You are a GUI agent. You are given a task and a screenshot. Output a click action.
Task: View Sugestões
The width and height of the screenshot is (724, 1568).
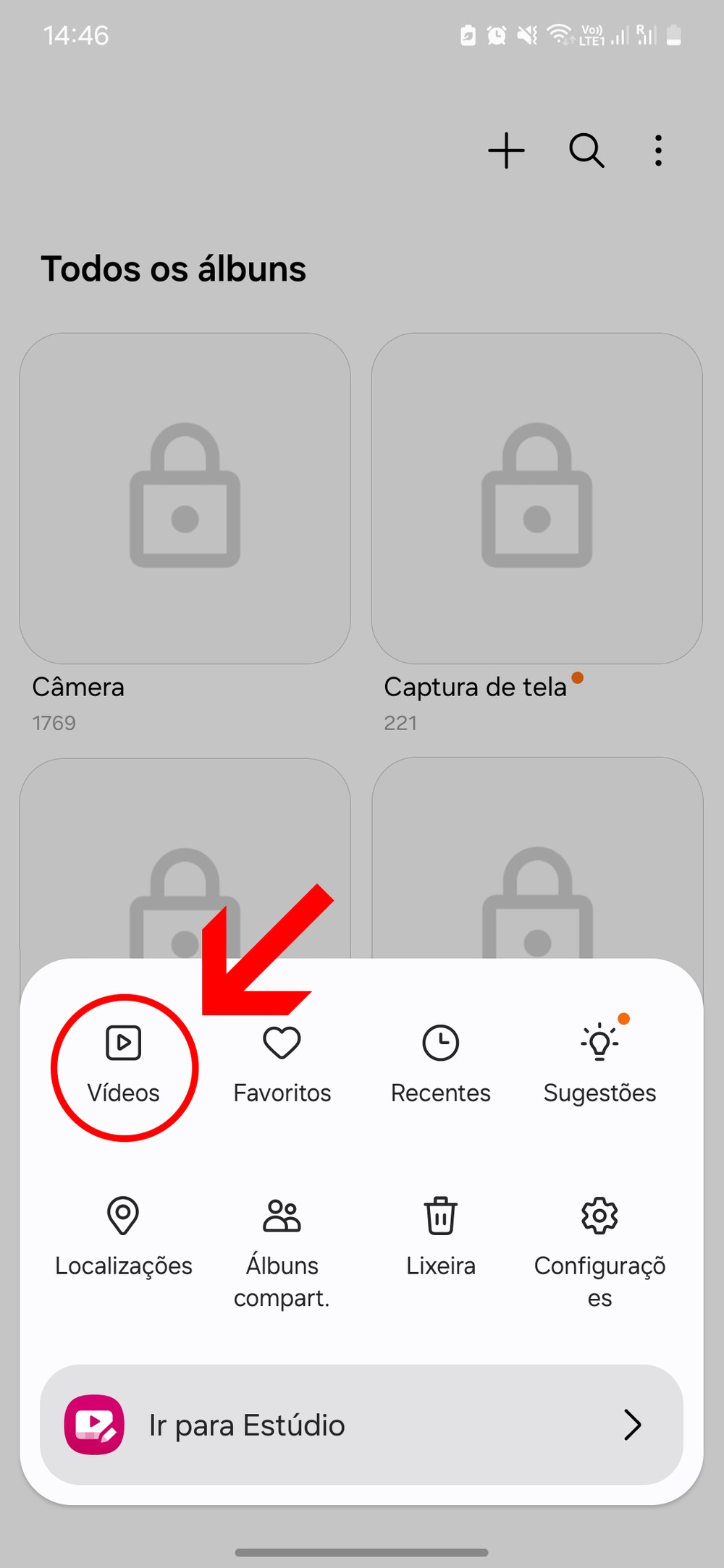(599, 1065)
